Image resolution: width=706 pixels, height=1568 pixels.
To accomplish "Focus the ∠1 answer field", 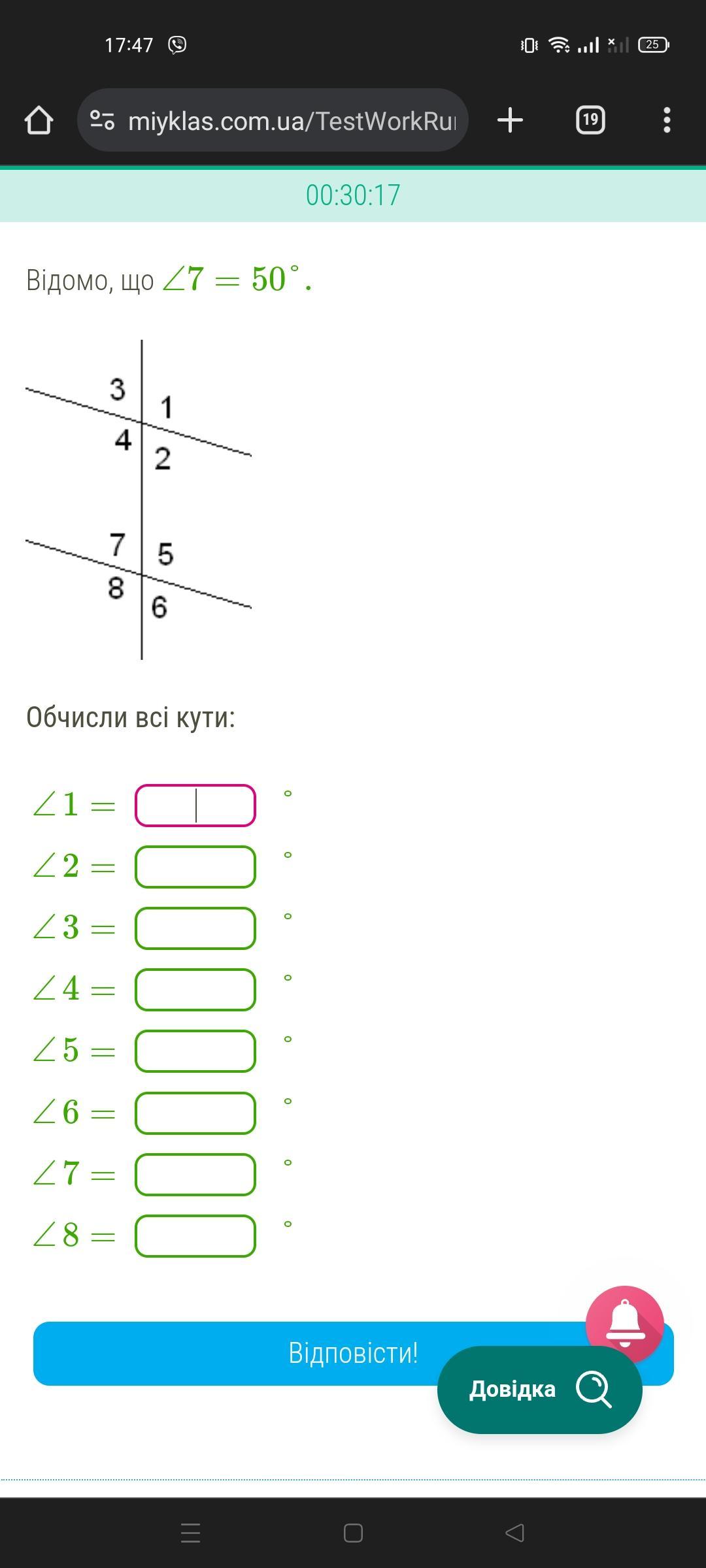I will 195,806.
